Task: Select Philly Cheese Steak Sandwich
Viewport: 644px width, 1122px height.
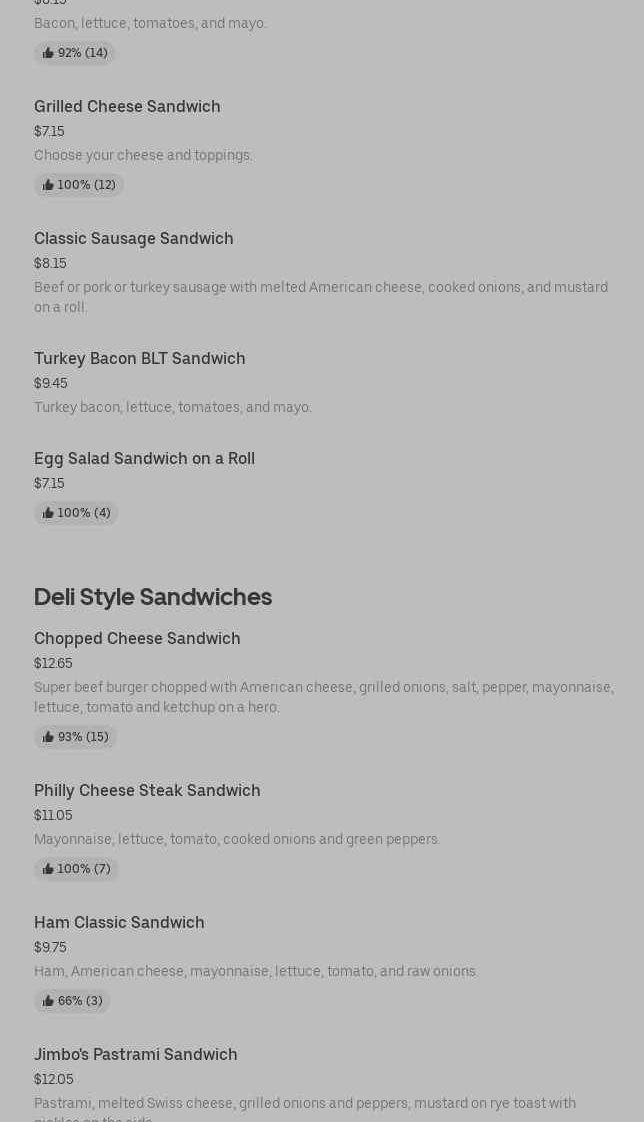Action: tap(147, 791)
